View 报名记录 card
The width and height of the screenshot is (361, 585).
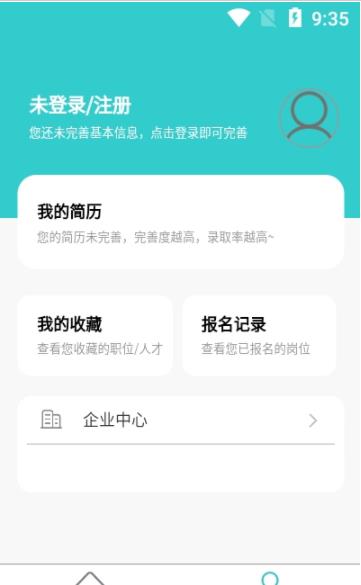(x=259, y=335)
